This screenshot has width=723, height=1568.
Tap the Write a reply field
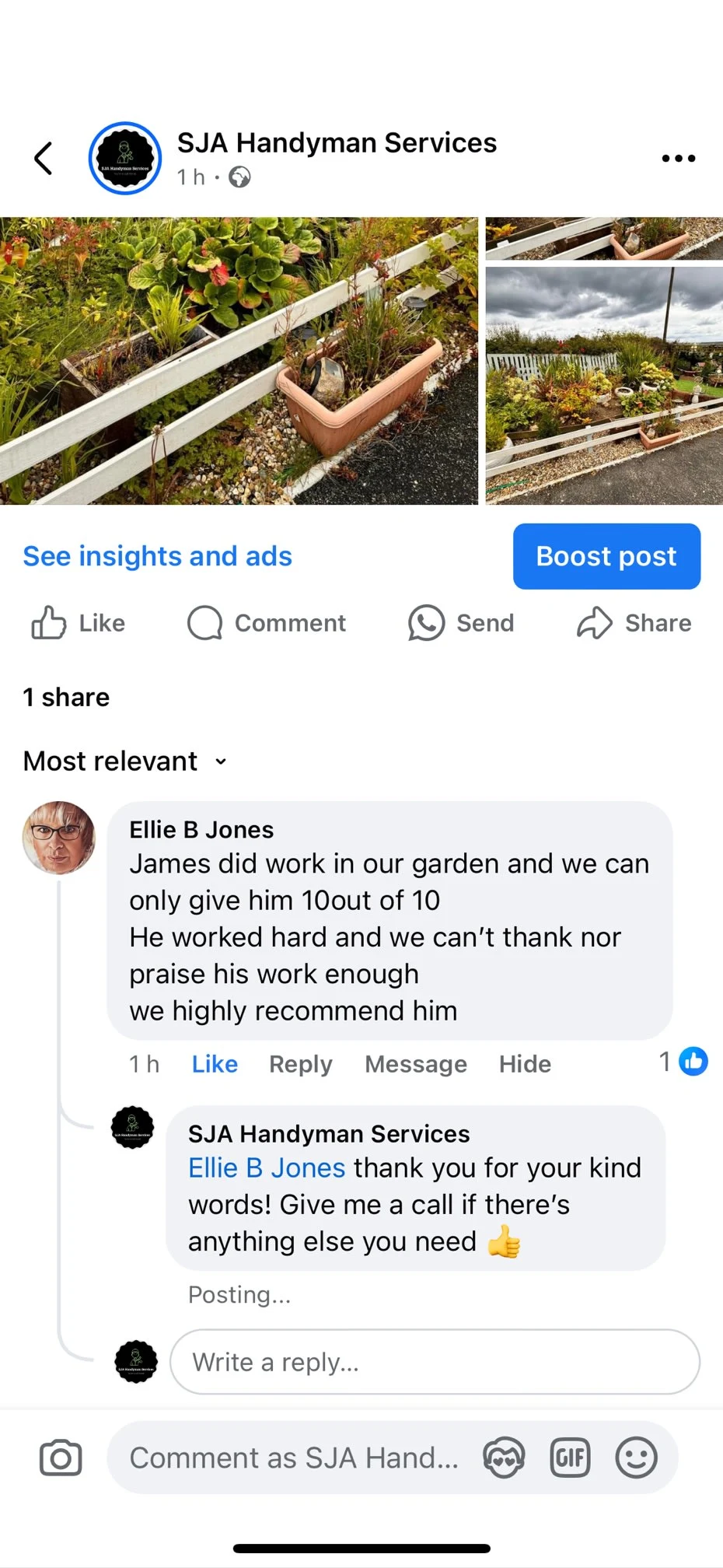[434, 1362]
